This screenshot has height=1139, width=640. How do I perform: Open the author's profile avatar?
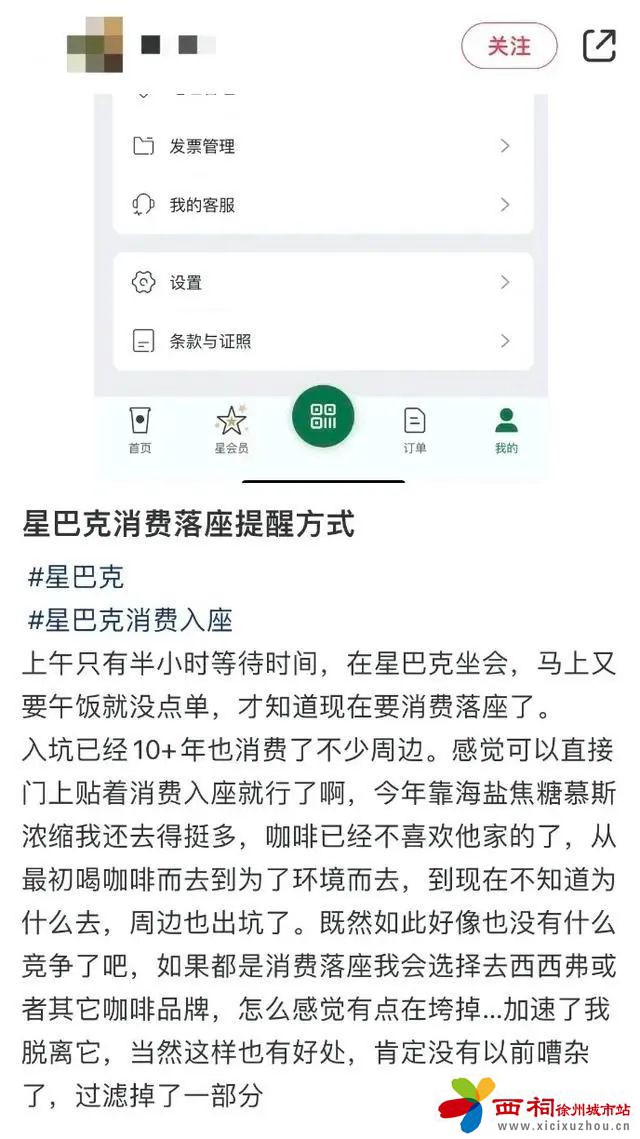point(95,45)
